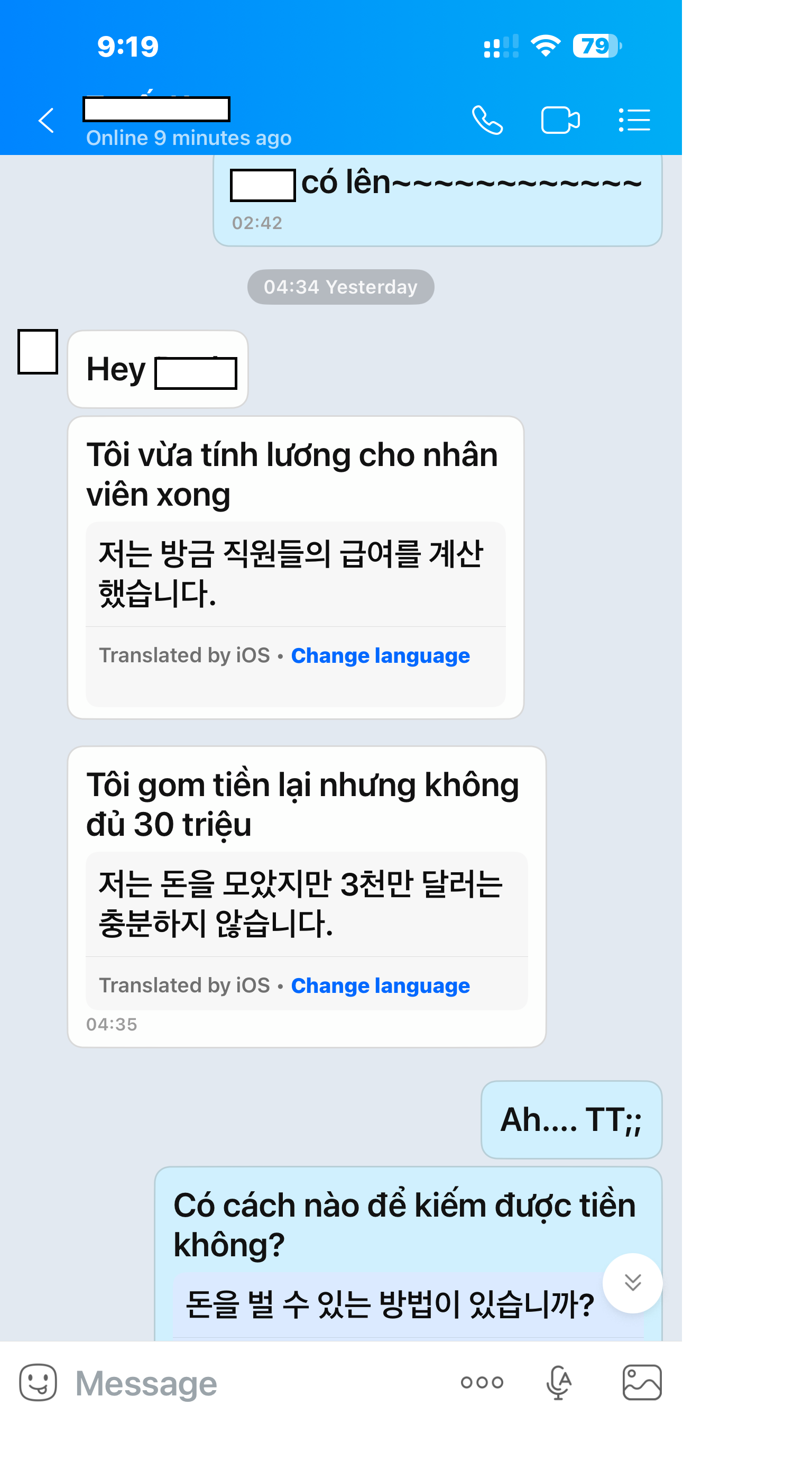Image resolution: width=812 pixels, height=1479 pixels.
Task: Open the sticker and emoji picker
Action: click(38, 1383)
